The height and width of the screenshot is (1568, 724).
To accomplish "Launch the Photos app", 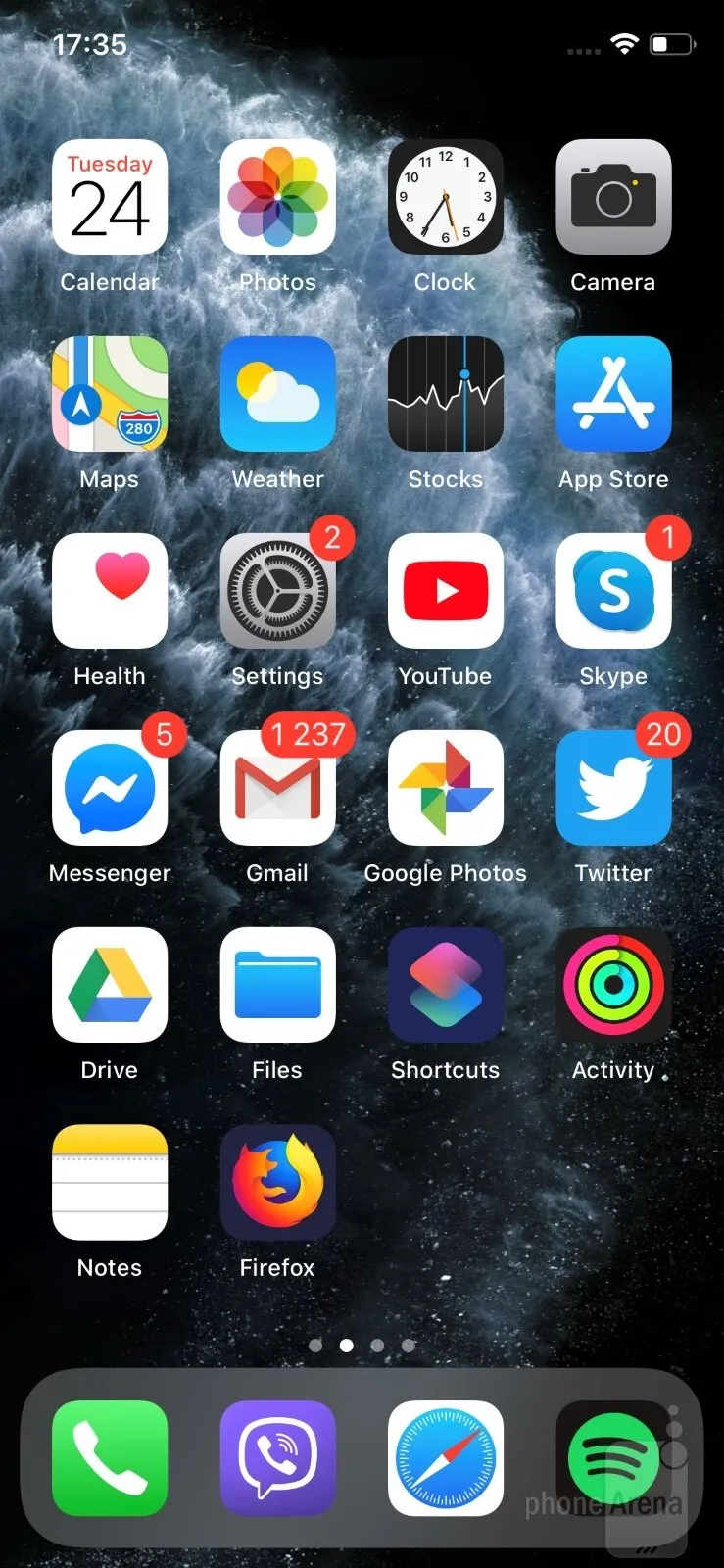I will [277, 198].
